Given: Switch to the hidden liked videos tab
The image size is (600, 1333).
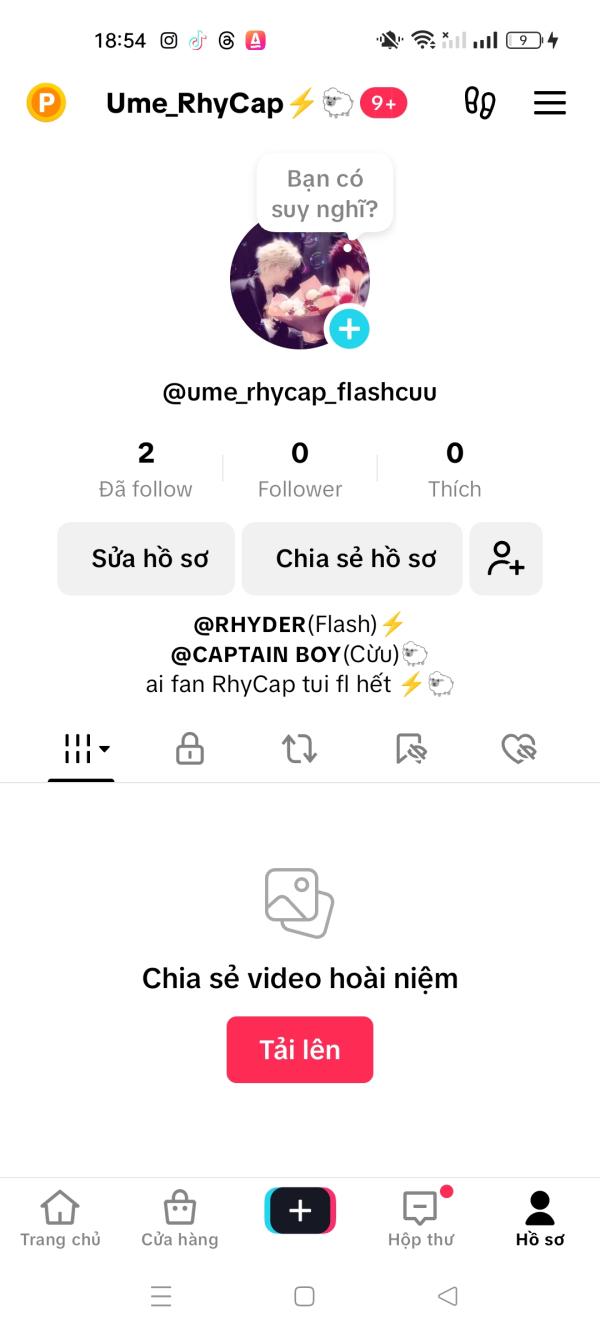Looking at the screenshot, I should tap(519, 748).
